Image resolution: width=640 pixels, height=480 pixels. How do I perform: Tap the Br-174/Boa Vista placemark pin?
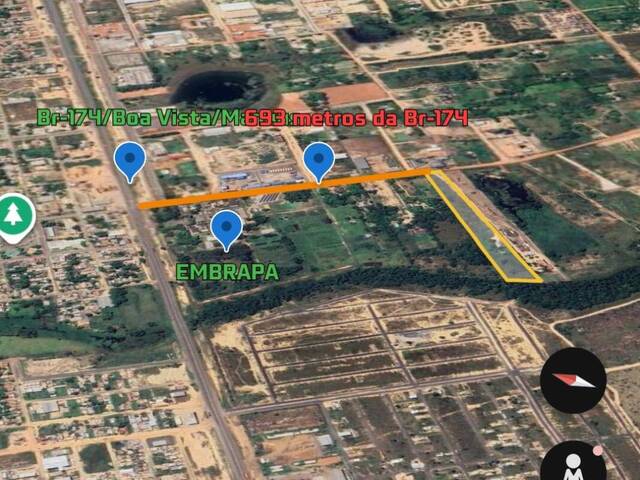click(130, 160)
